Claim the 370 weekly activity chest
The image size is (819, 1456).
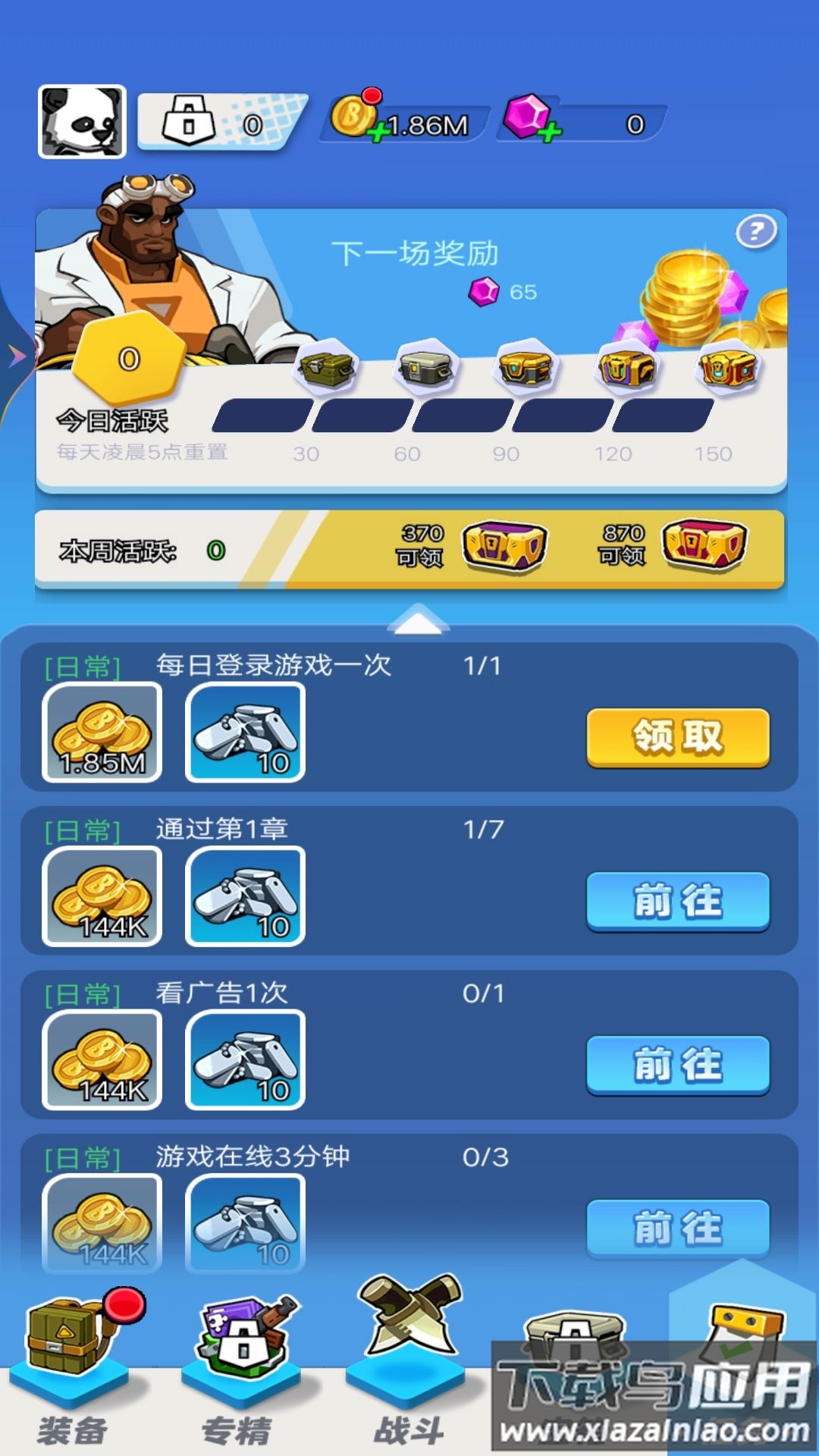tap(507, 543)
